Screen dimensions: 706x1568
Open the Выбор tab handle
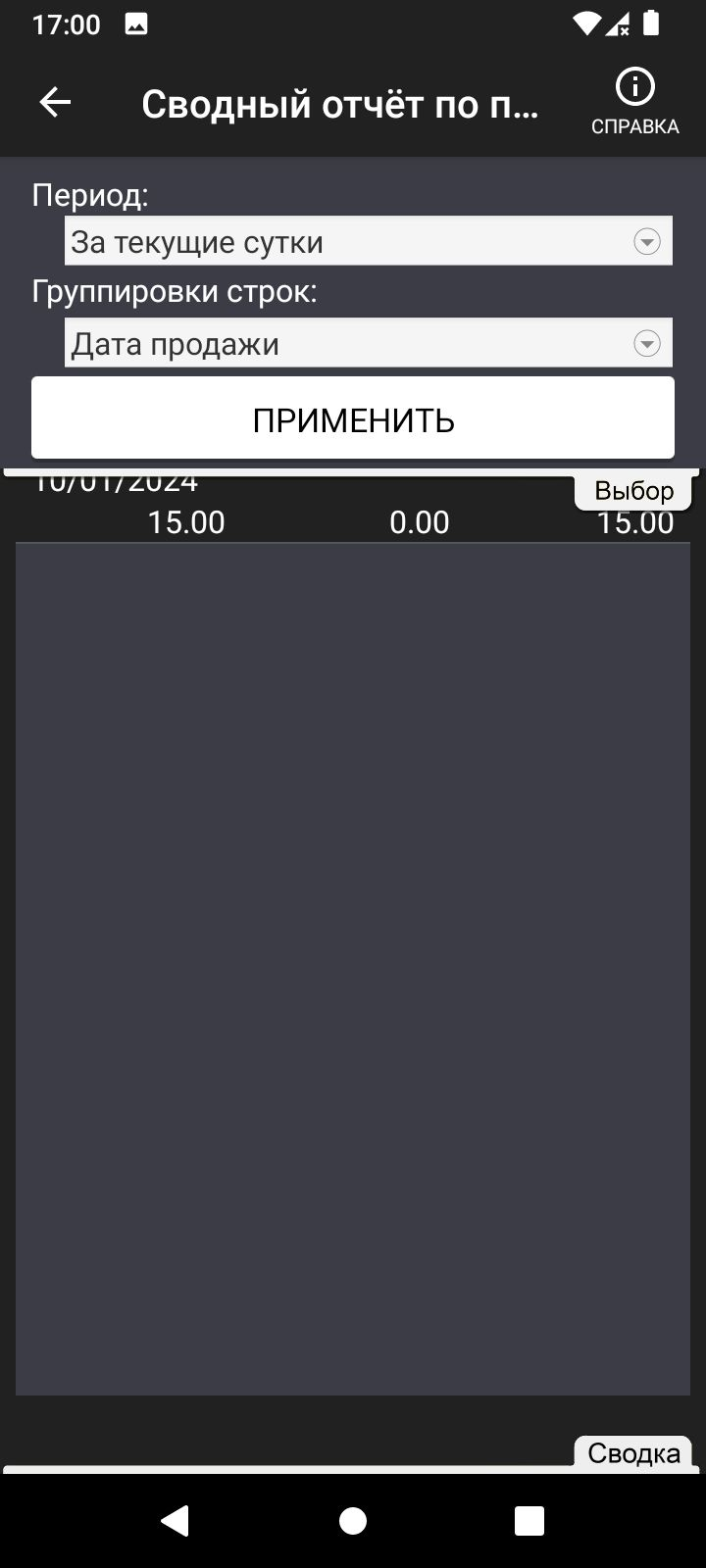tap(633, 491)
